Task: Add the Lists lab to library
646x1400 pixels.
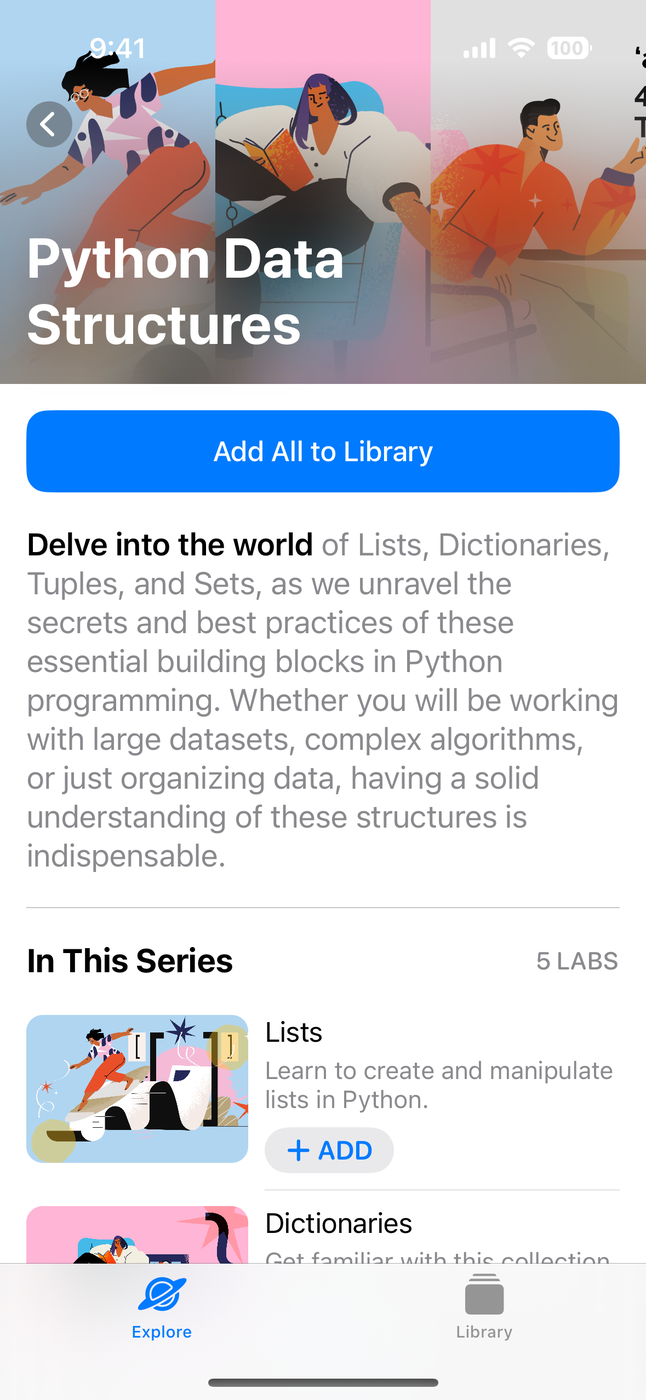Action: 329,1150
